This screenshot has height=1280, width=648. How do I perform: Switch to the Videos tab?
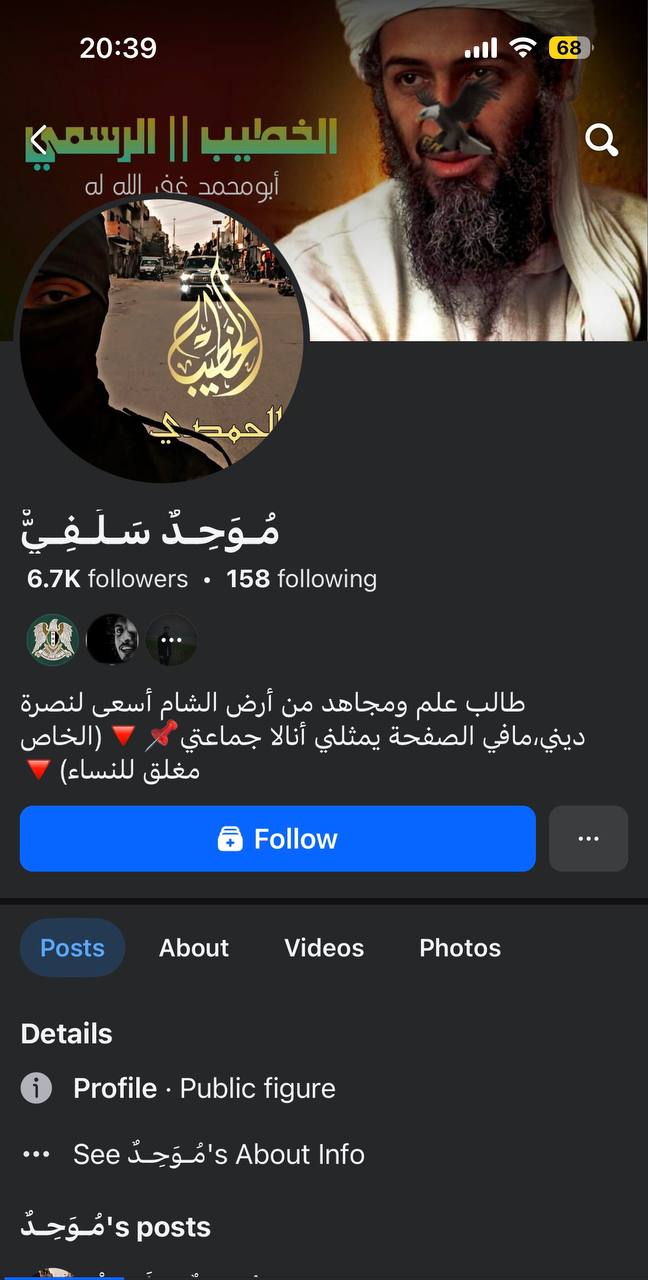tap(324, 948)
